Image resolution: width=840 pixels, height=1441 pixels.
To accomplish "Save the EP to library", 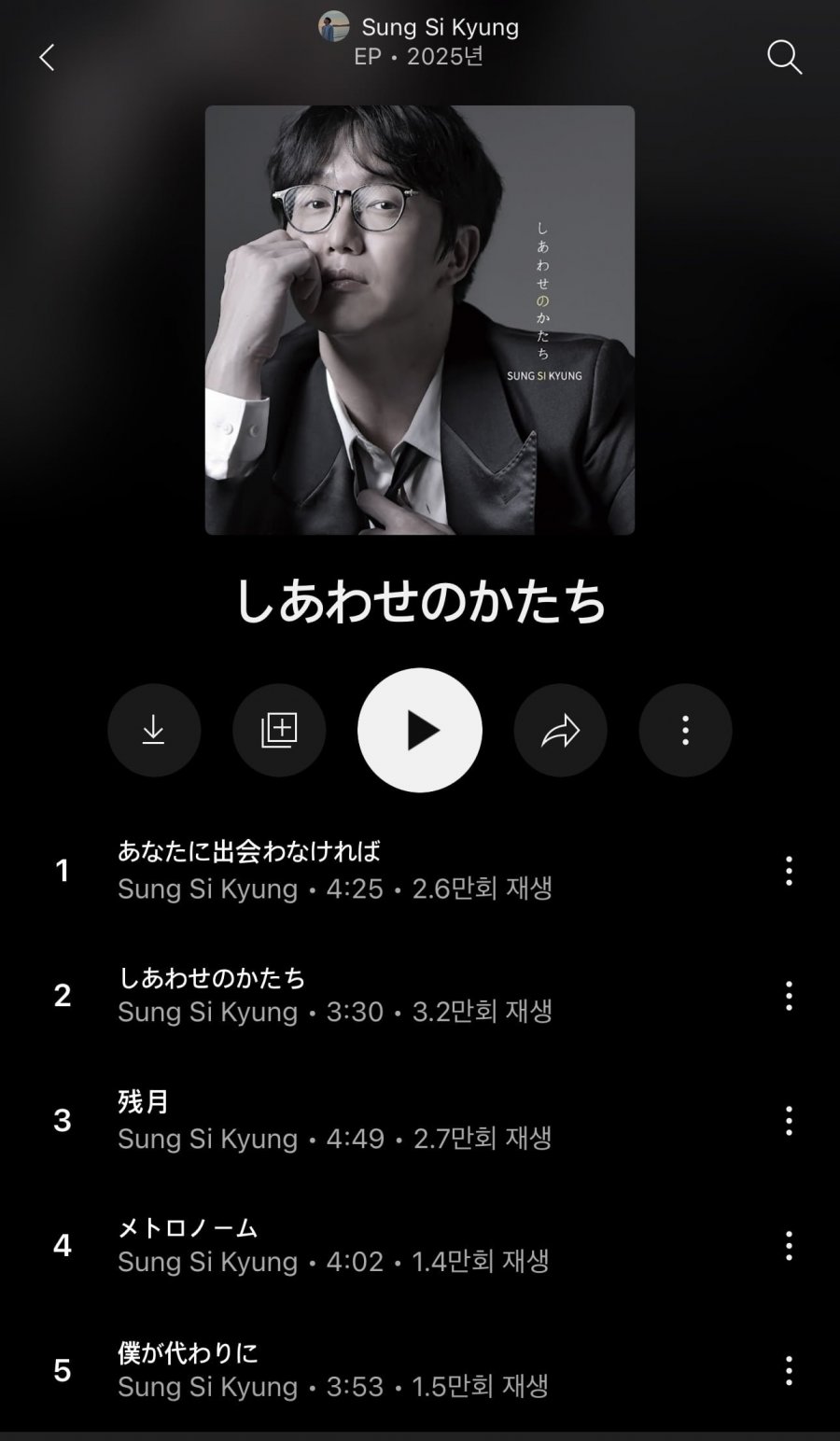I will [x=279, y=730].
